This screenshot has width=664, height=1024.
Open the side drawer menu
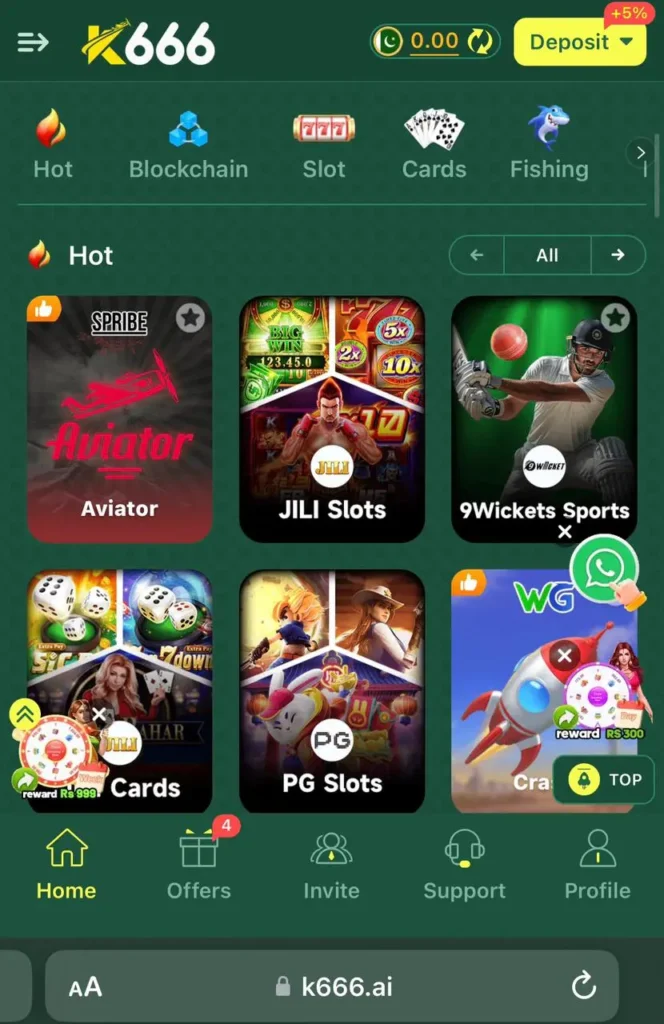click(33, 42)
